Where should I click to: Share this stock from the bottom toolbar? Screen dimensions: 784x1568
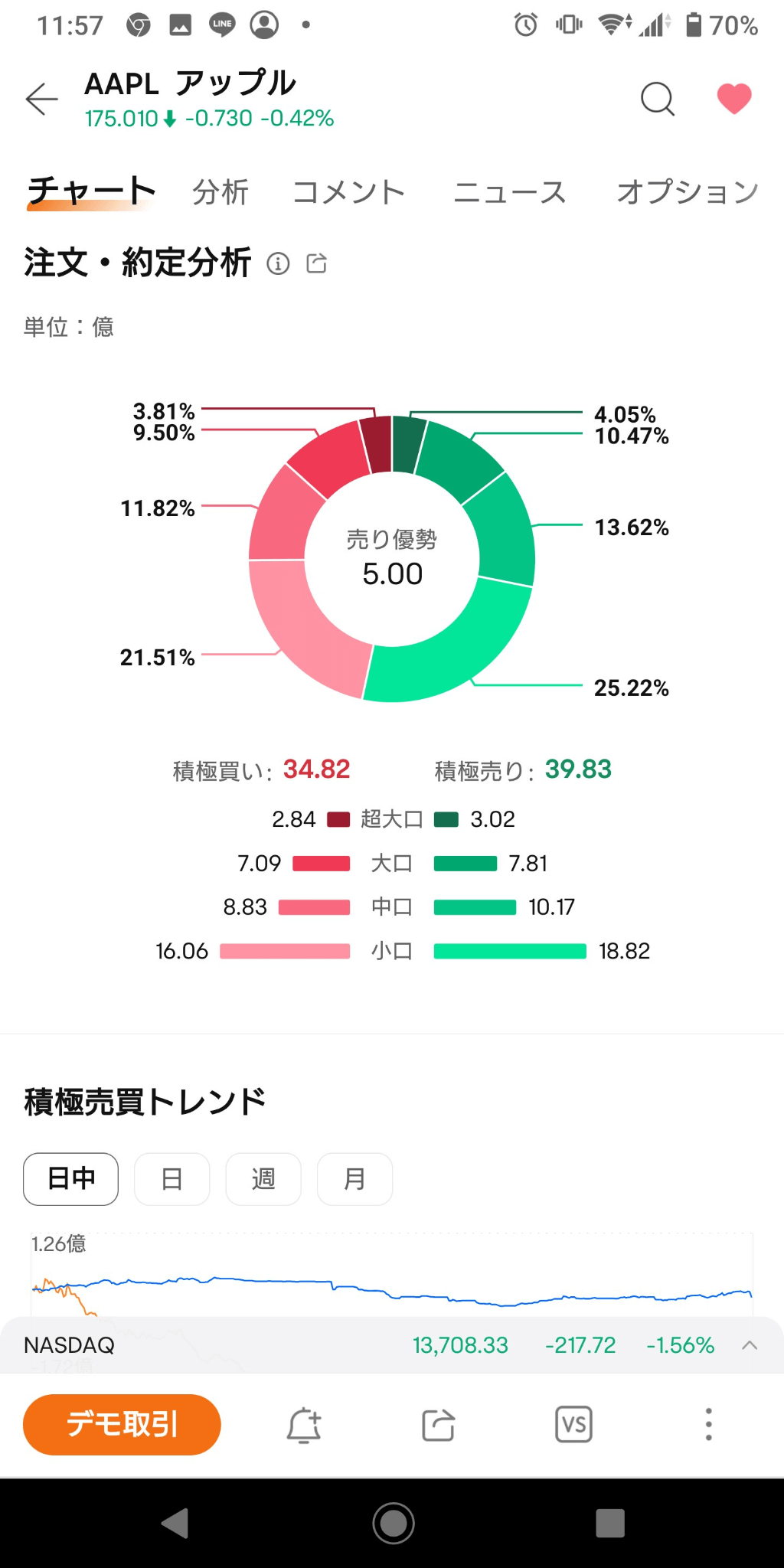click(x=439, y=1425)
